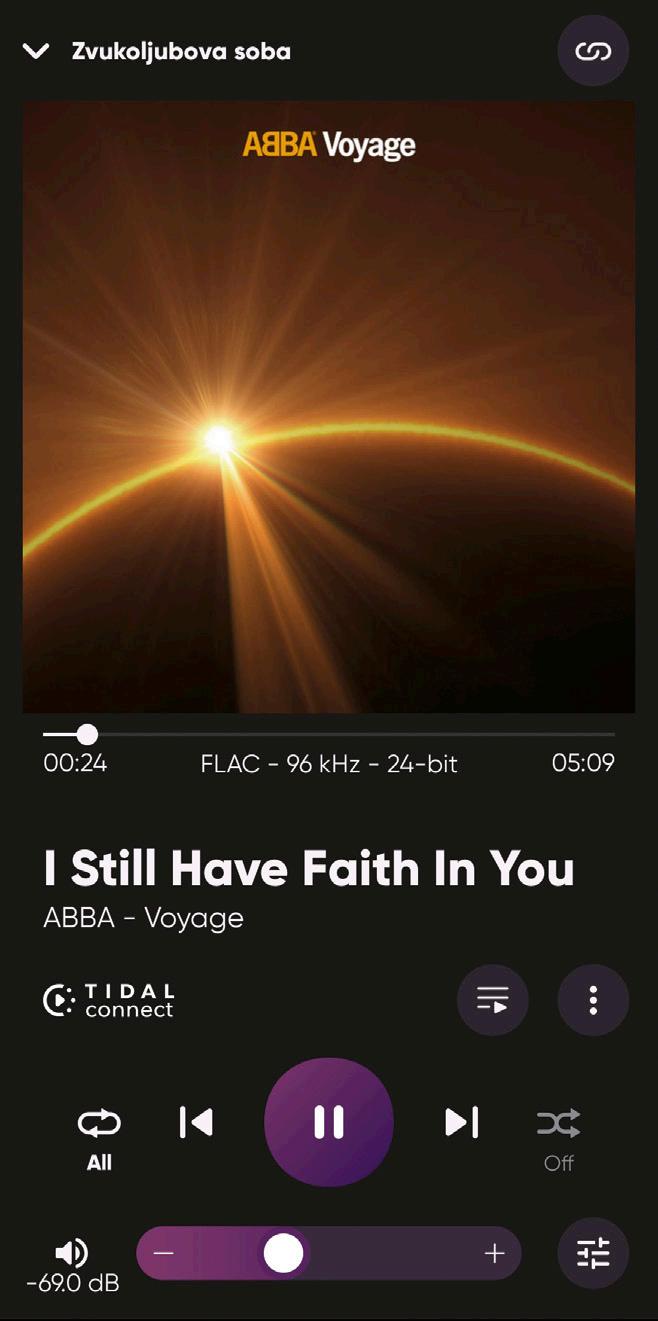Mute the speaker volume
This screenshot has width=658, height=1321.
coord(71,1252)
